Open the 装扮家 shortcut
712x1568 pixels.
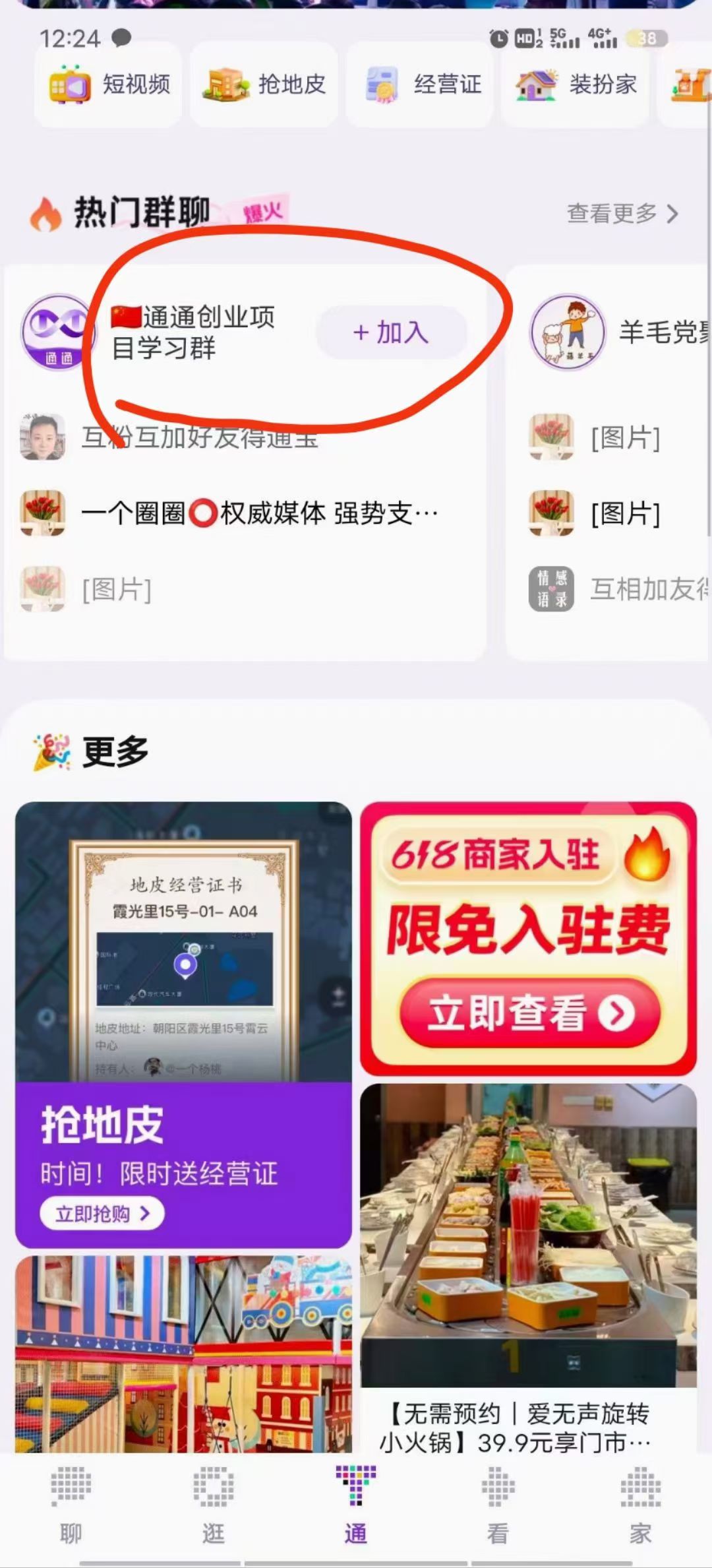[x=575, y=84]
